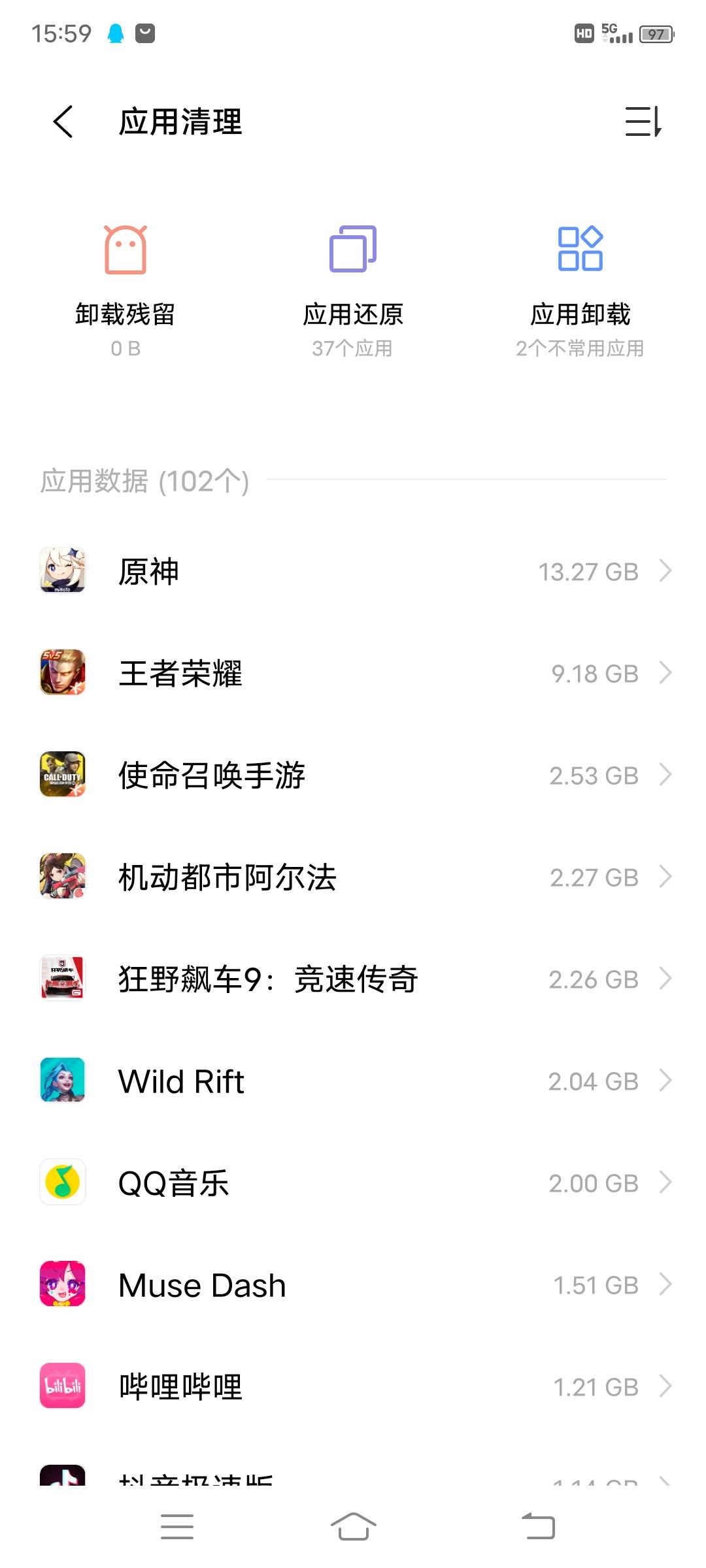Go back from 应用清理
This screenshot has height=1568, width=706.
(63, 122)
